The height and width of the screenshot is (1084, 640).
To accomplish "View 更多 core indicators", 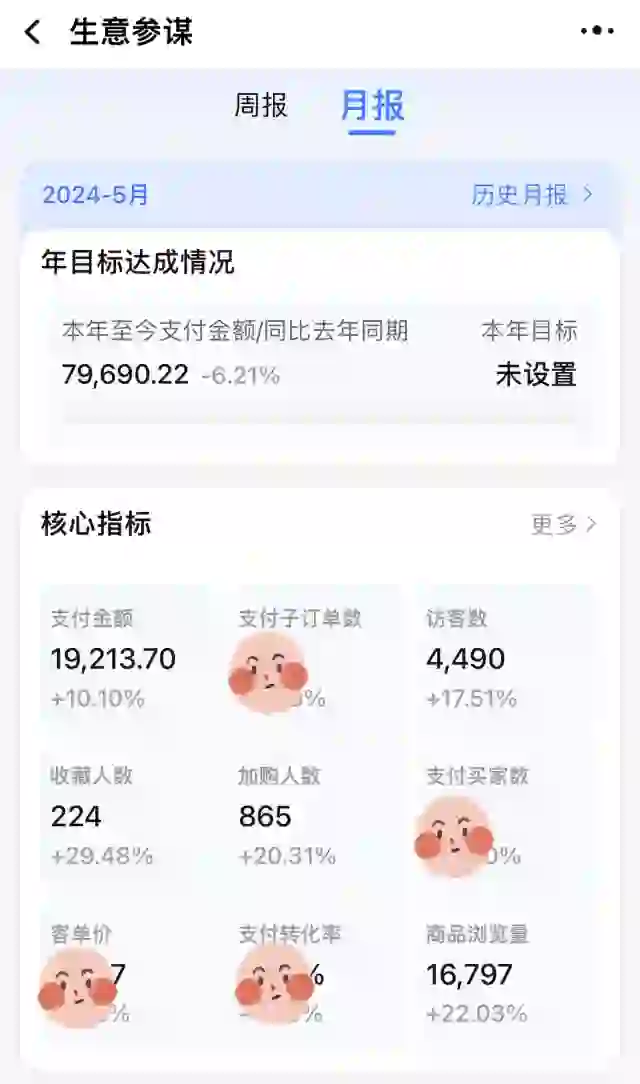I will pos(563,524).
